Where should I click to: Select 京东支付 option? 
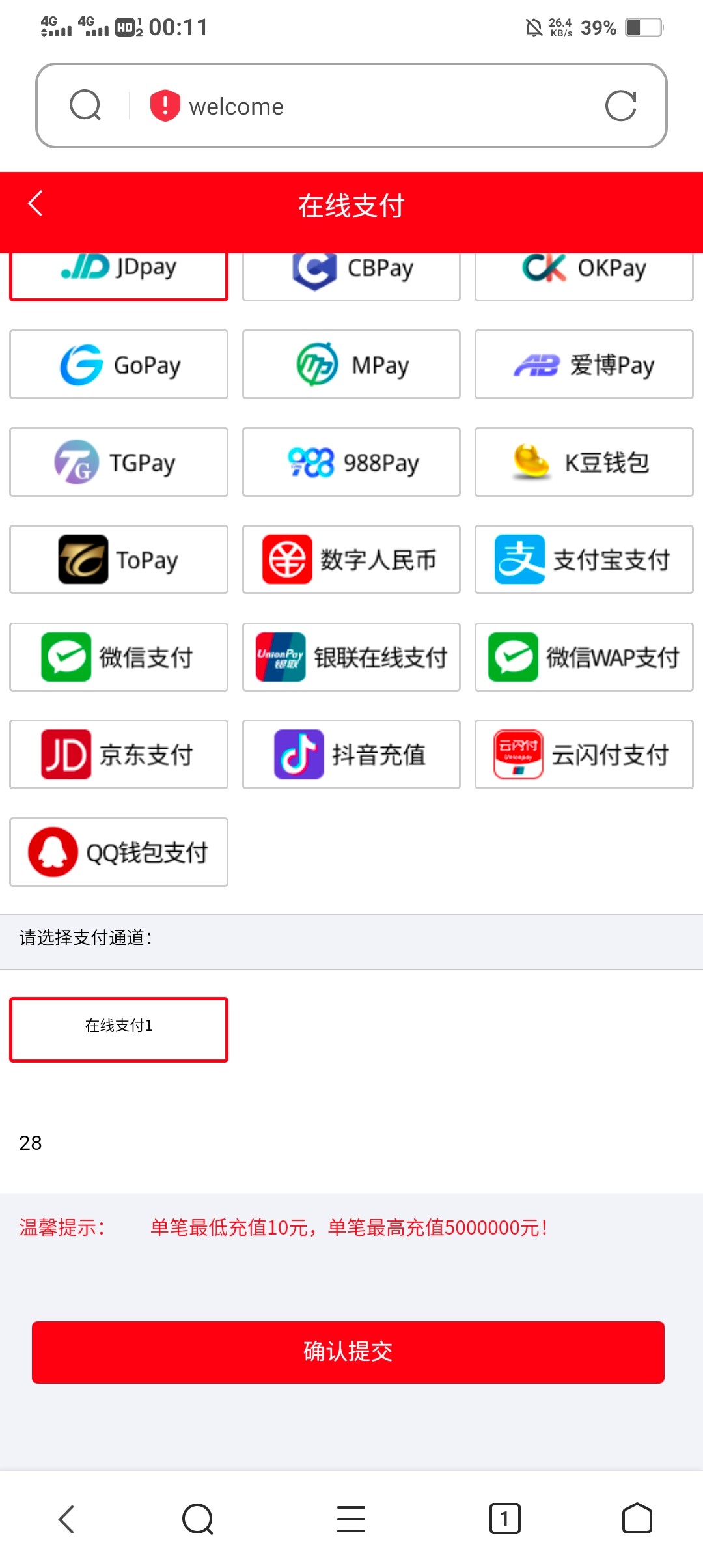118,755
